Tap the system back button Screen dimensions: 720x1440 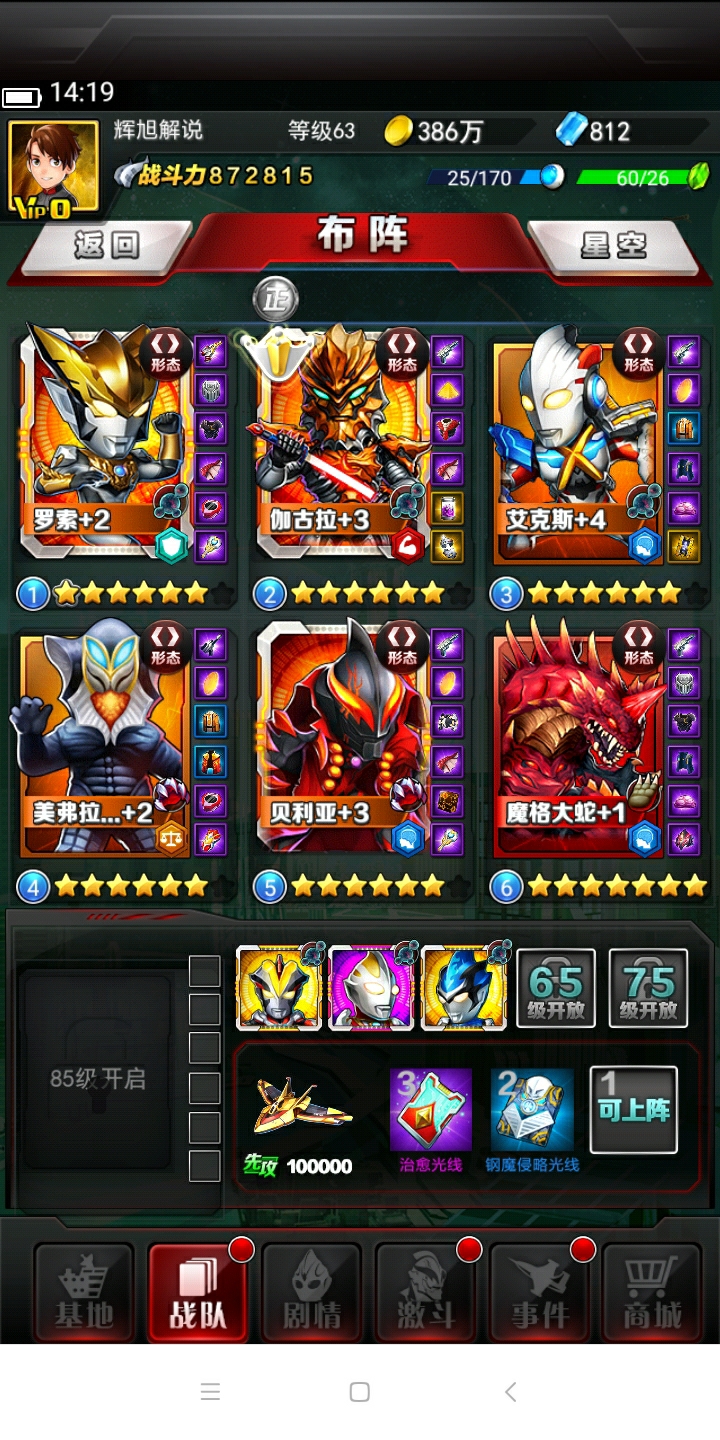tap(510, 1392)
